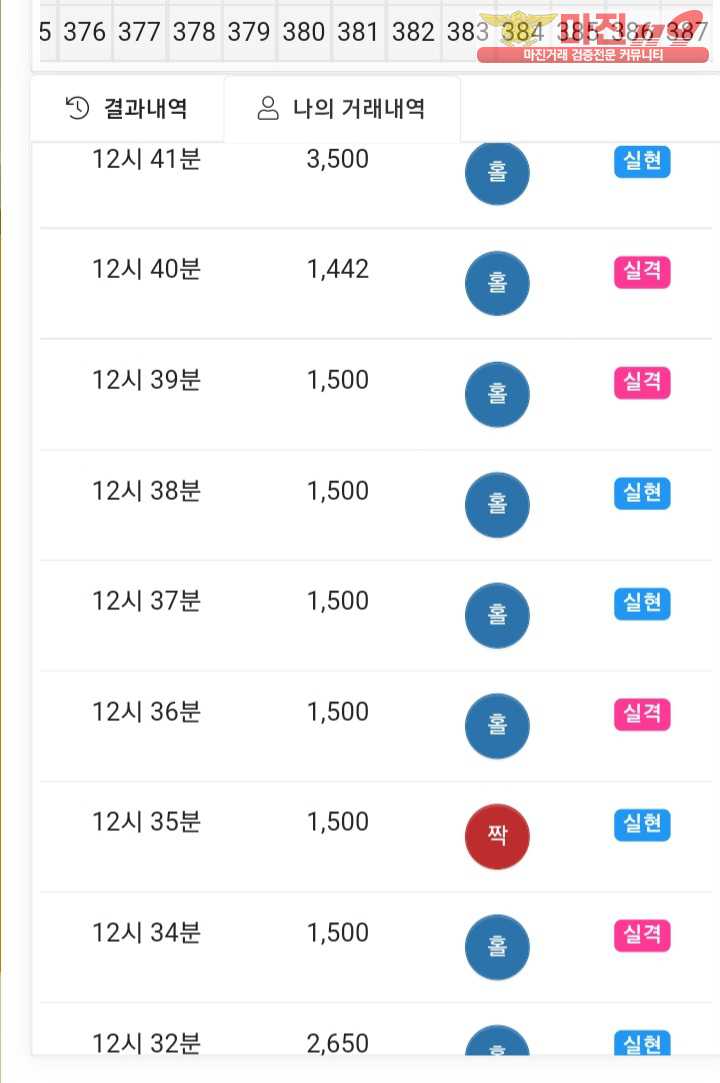This screenshot has height=1083, width=720.
Task: Select the 나의 거래내역 tab
Action: click(x=342, y=108)
